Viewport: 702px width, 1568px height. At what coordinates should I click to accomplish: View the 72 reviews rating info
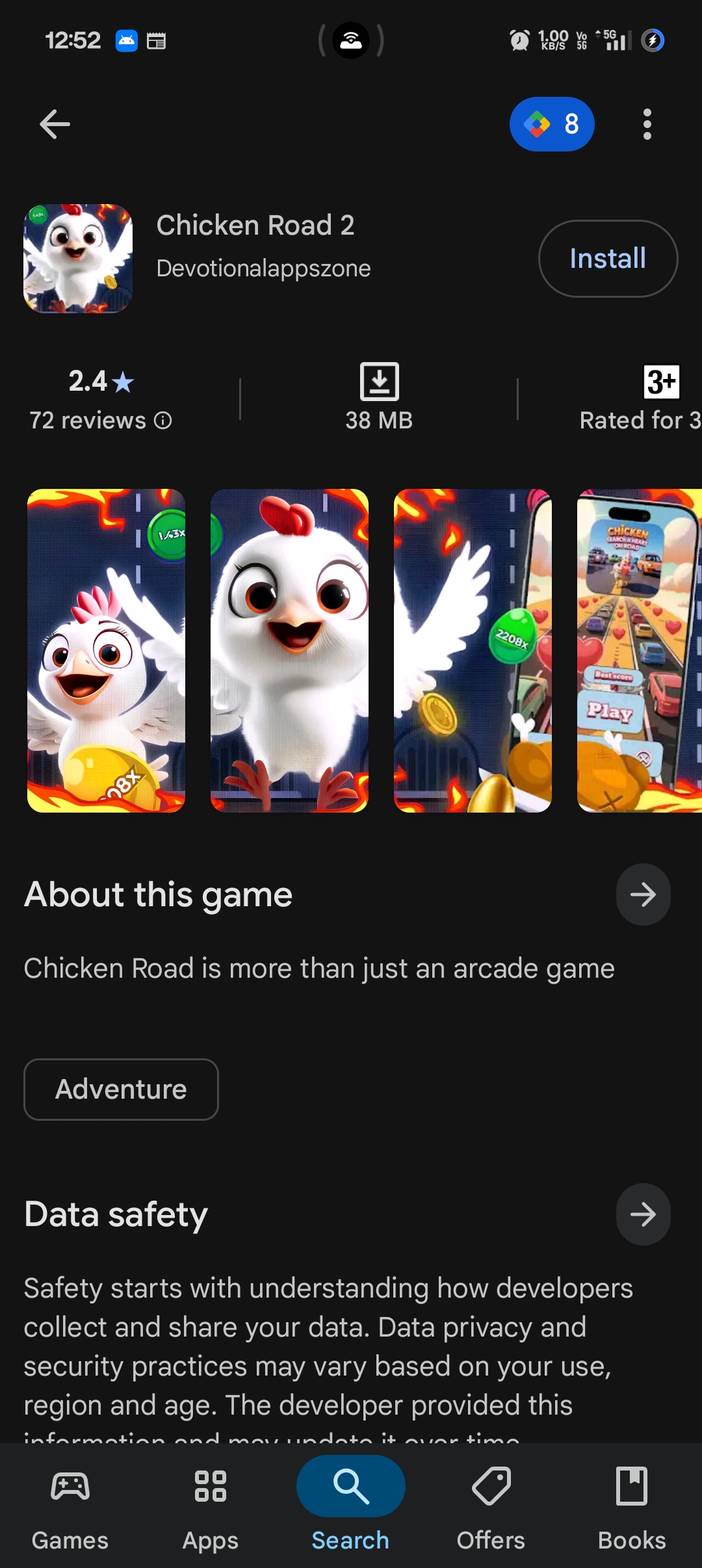coord(101,420)
